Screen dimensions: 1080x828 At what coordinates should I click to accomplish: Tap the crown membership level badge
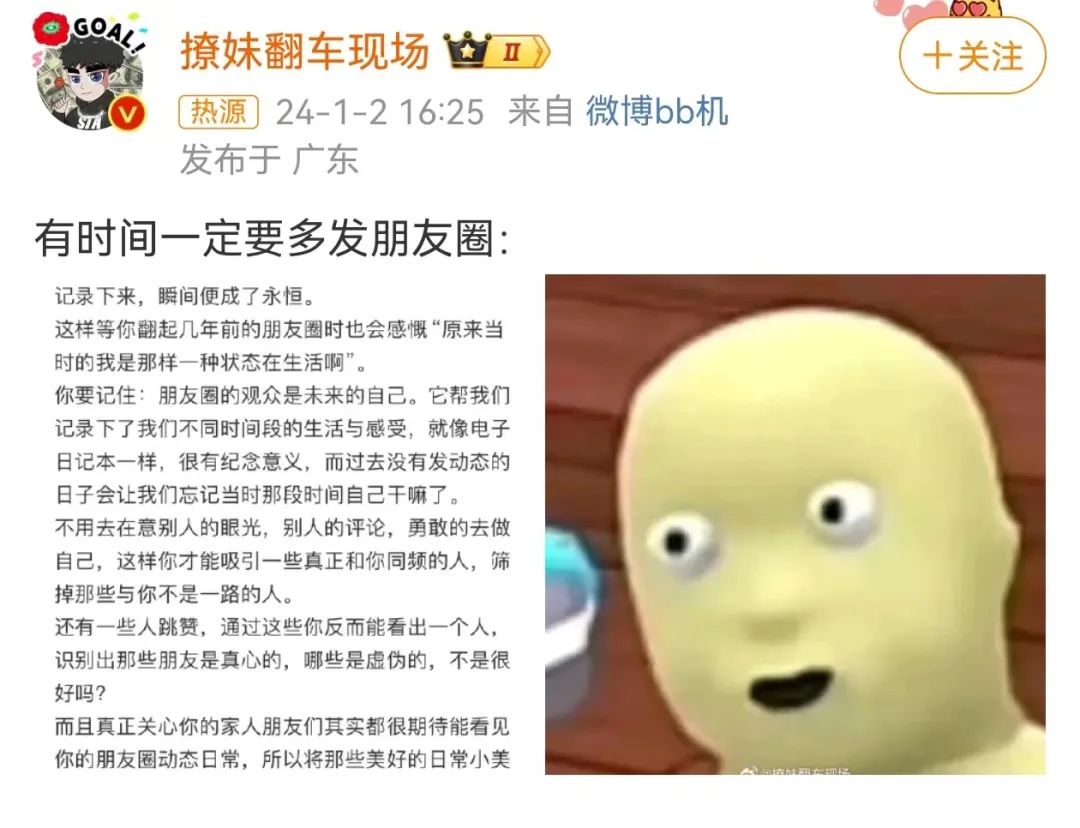(x=497, y=50)
